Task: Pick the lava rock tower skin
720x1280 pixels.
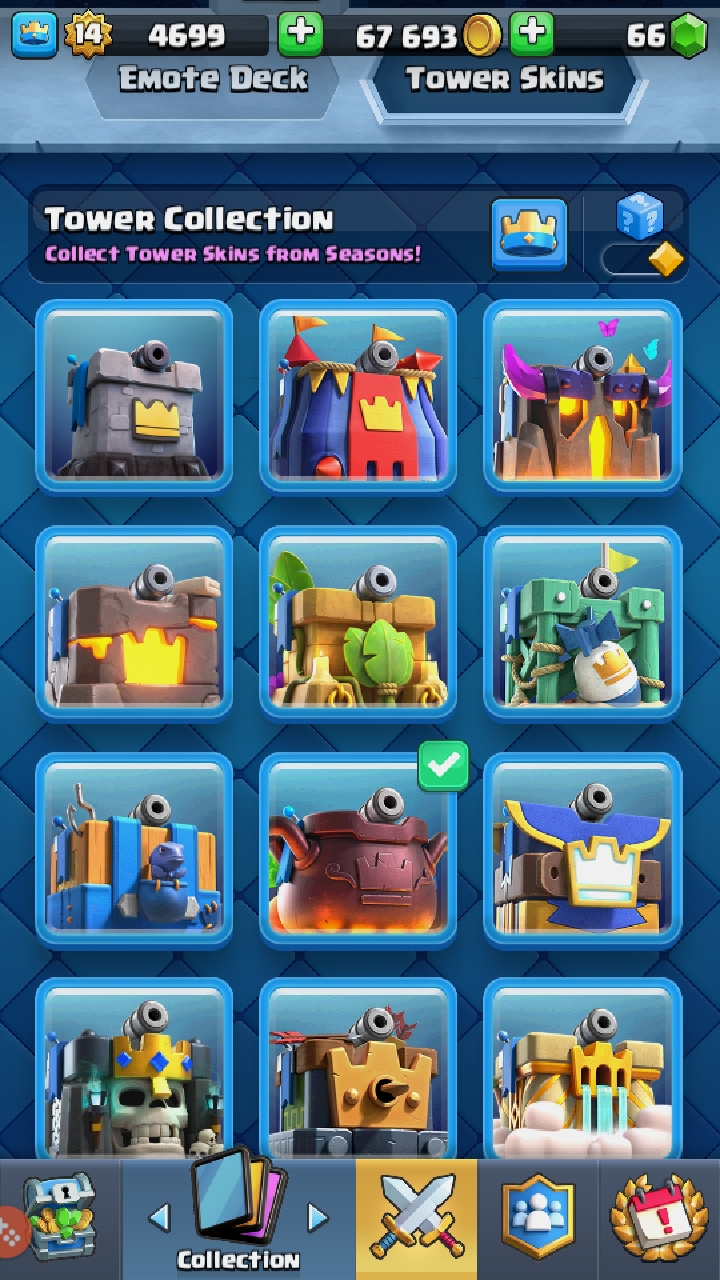Action: (x=134, y=623)
